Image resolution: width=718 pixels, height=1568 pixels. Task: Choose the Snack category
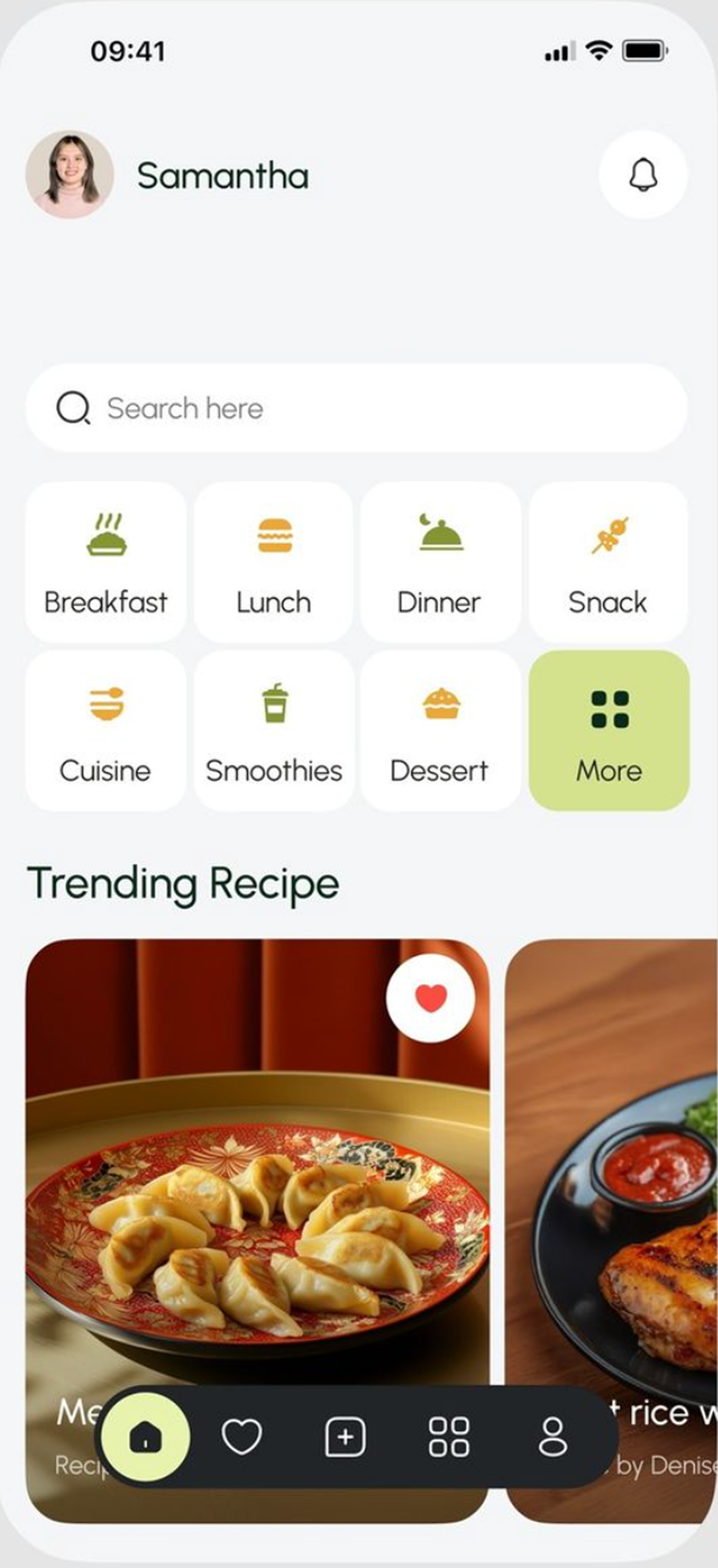pyautogui.click(x=608, y=562)
